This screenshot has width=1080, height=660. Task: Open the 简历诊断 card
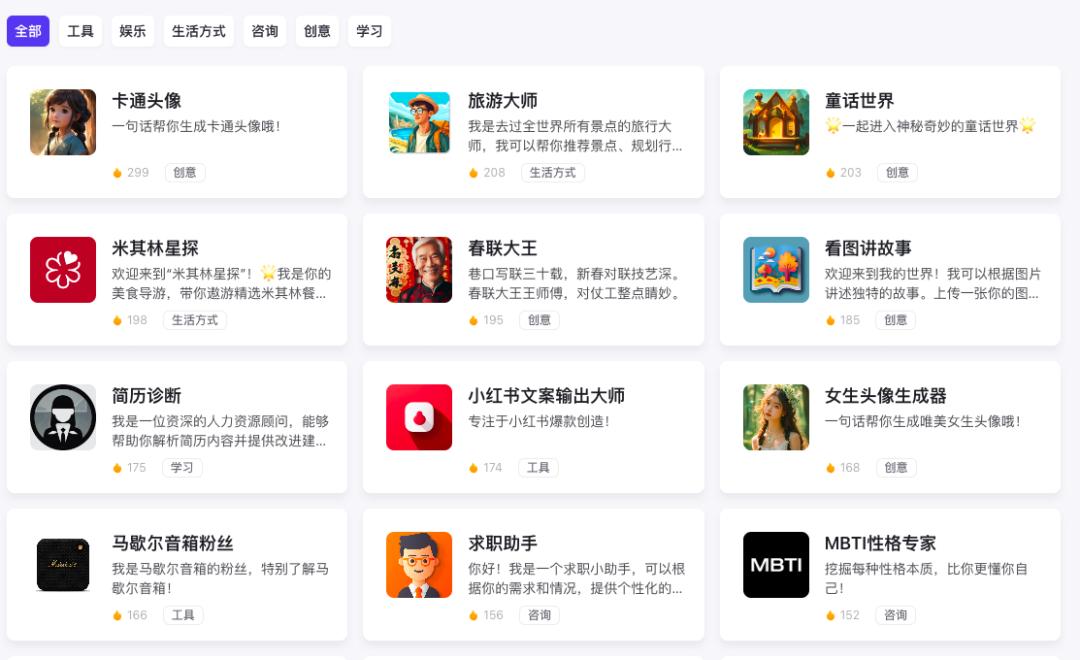pyautogui.click(x=177, y=427)
